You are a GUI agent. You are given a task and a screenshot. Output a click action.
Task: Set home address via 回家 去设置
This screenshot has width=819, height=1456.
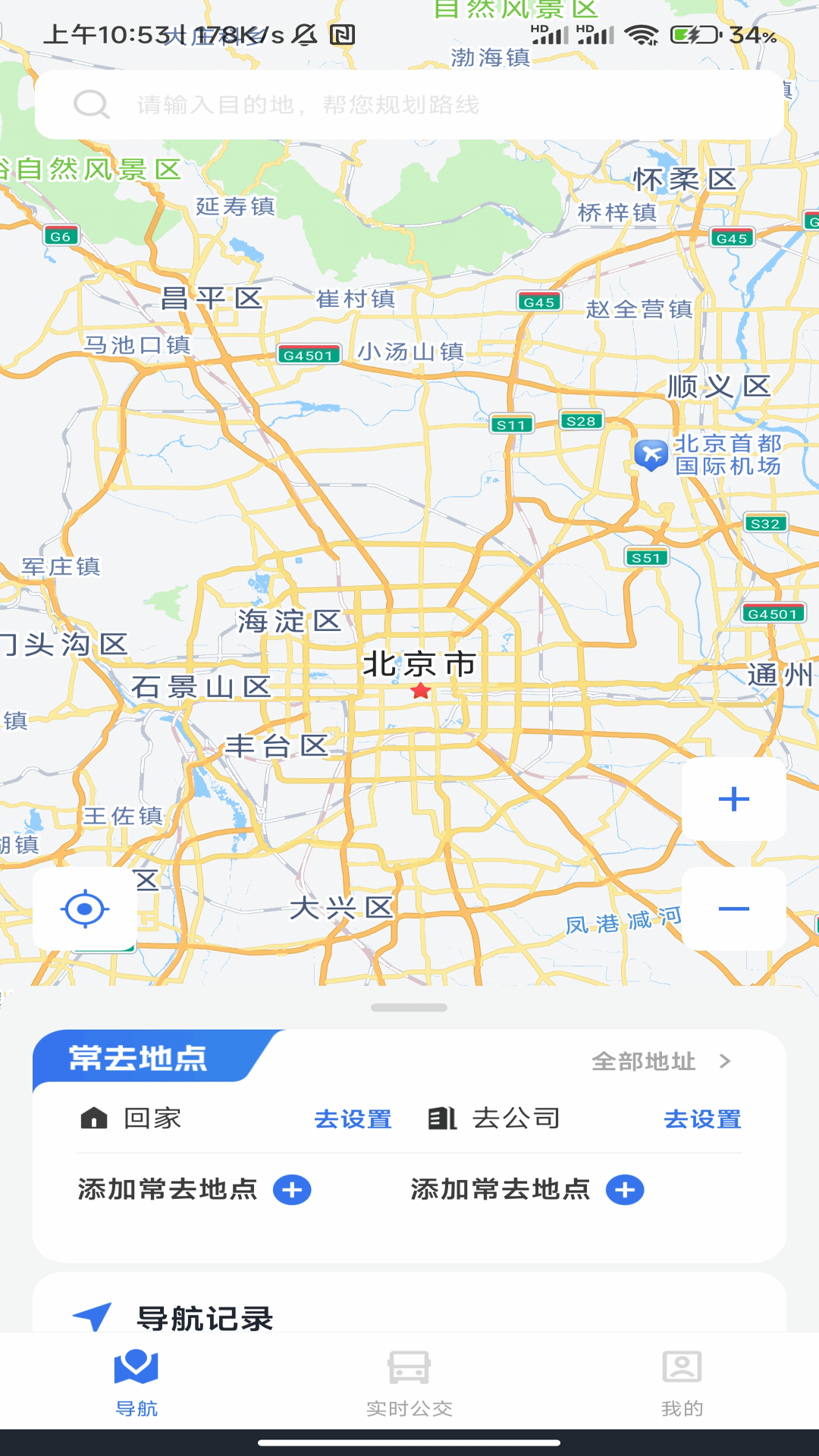pos(353,1119)
